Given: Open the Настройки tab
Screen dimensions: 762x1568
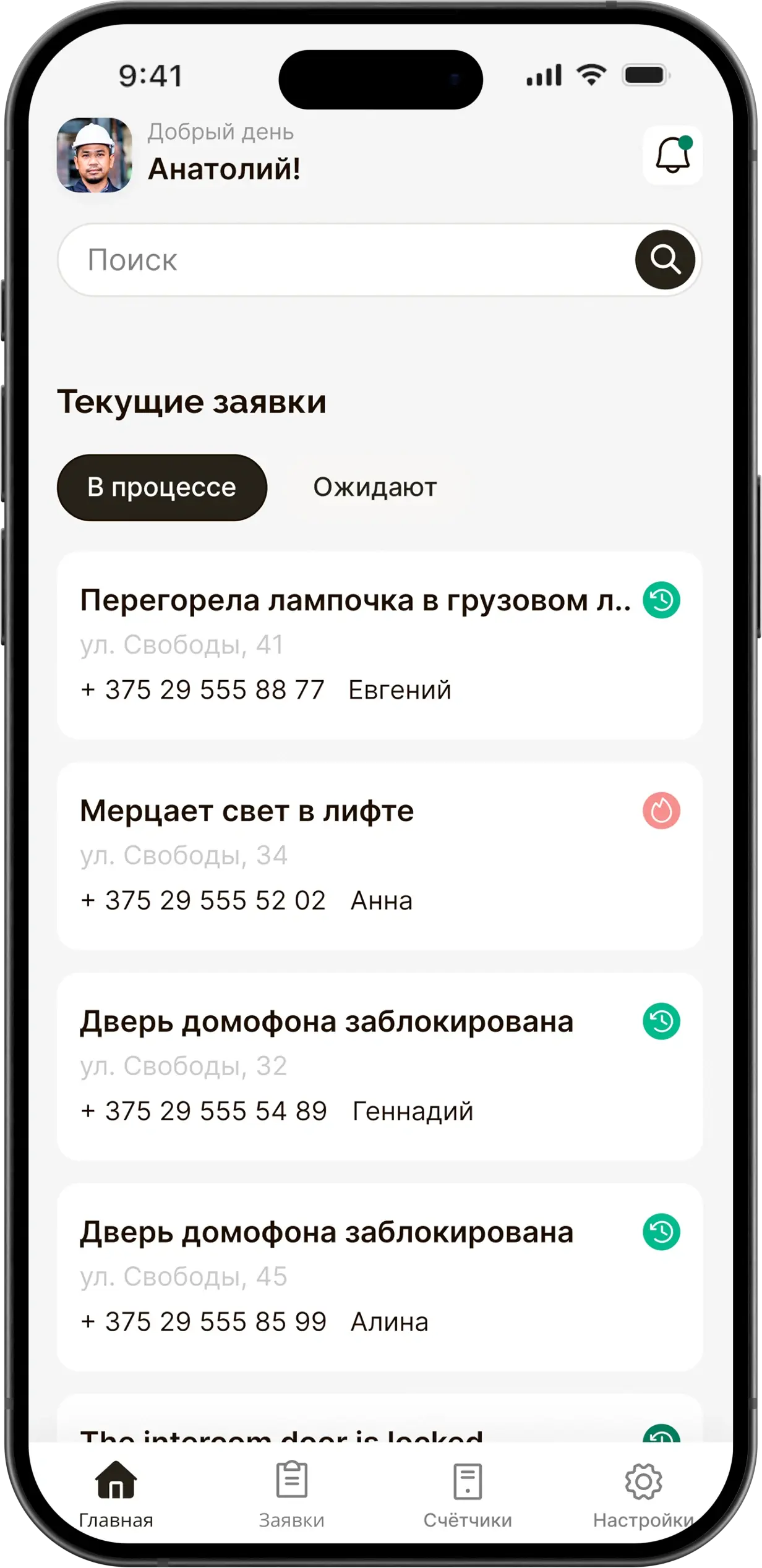Looking at the screenshot, I should pyautogui.click(x=643, y=1494).
